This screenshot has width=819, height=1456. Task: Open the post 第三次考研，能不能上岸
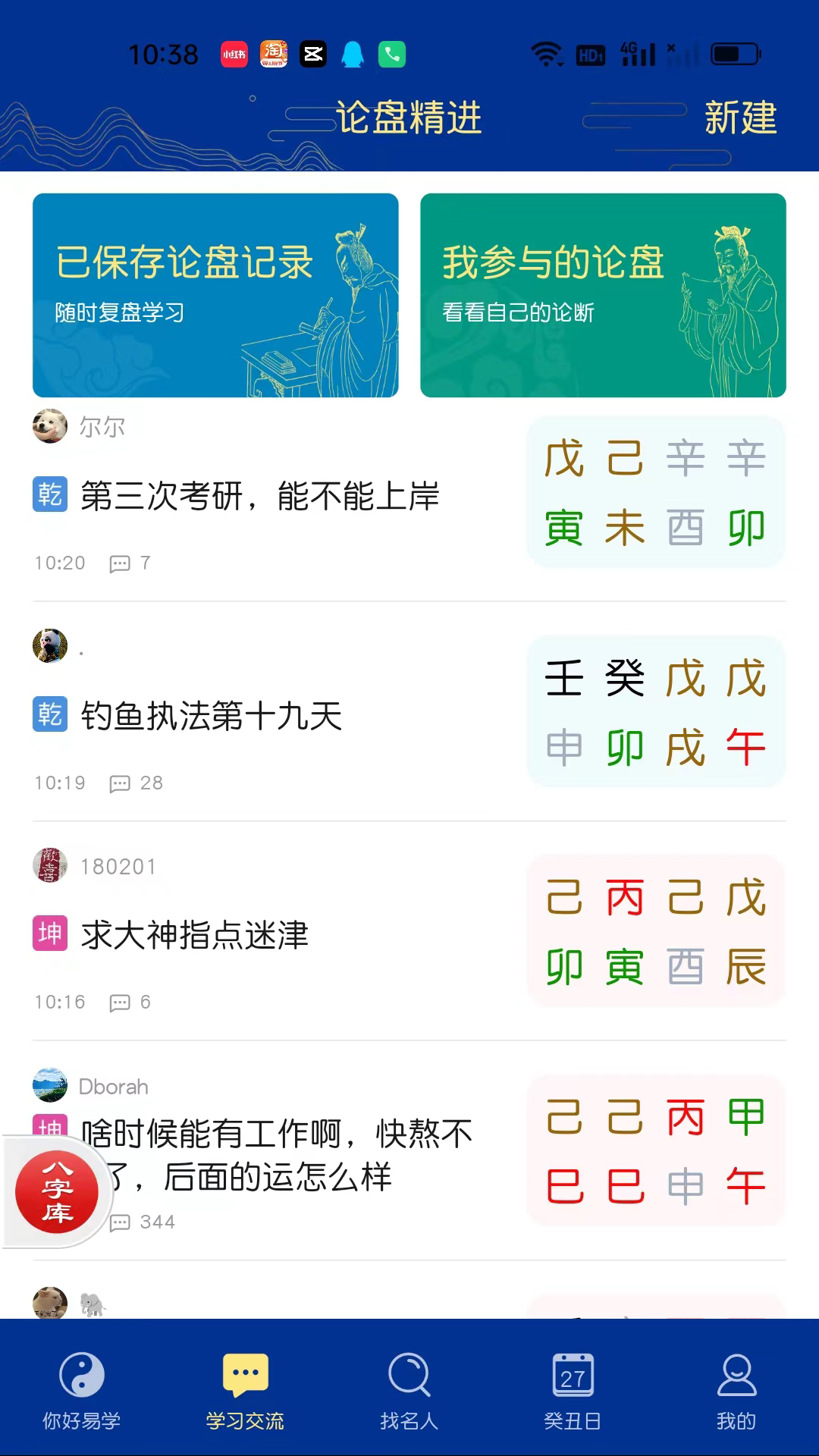[x=261, y=497]
